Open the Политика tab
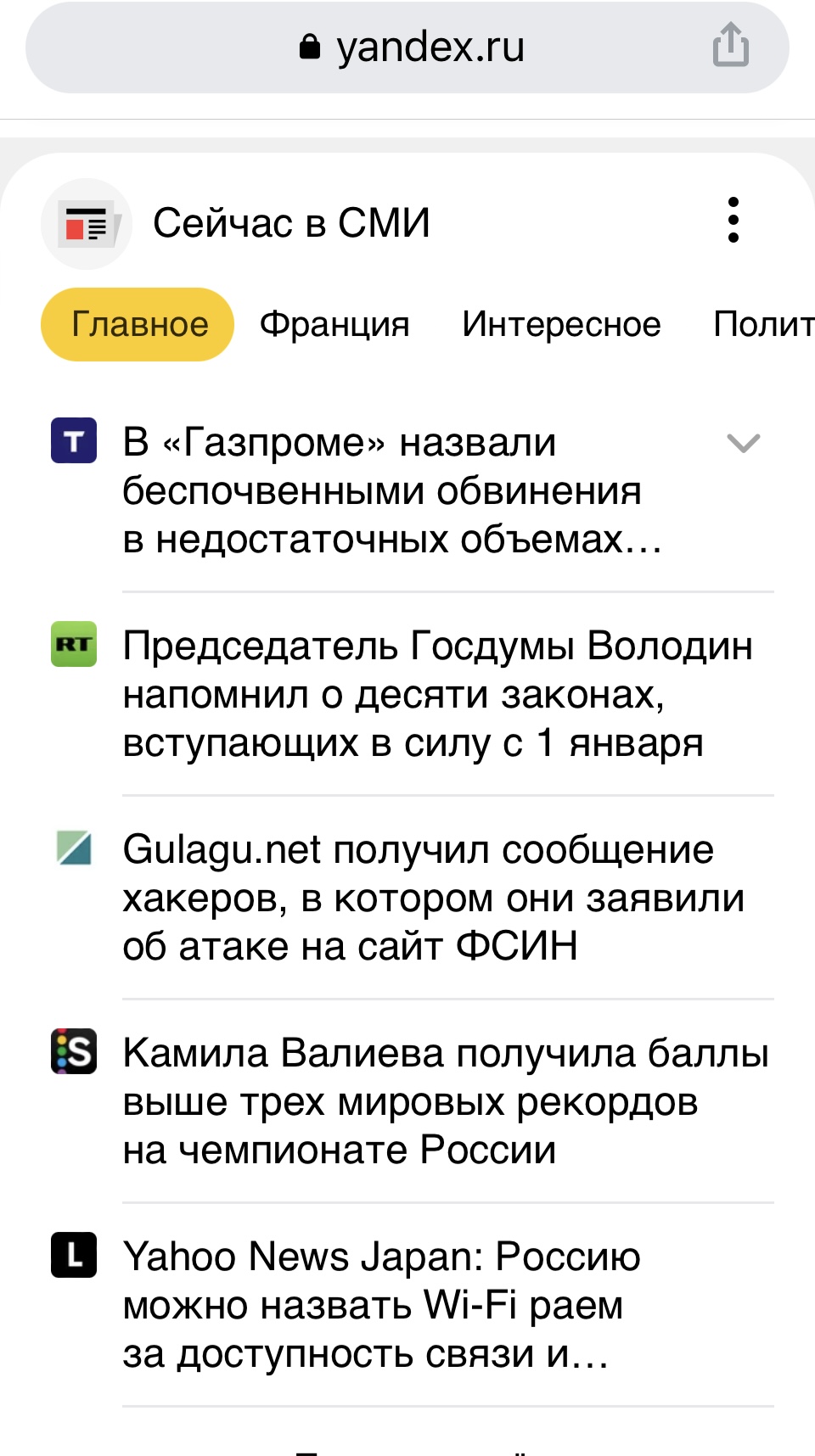 point(764,324)
